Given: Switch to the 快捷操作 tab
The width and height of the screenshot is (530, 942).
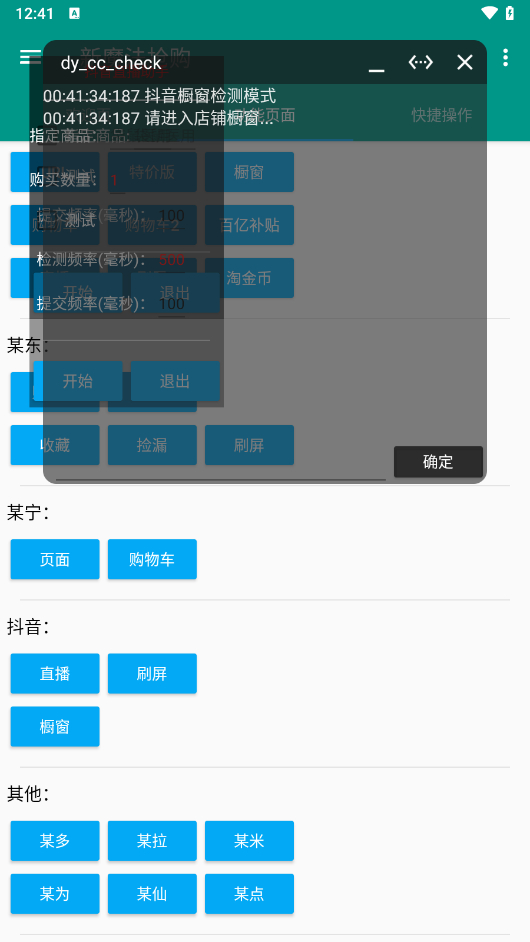Looking at the screenshot, I should 442,115.
